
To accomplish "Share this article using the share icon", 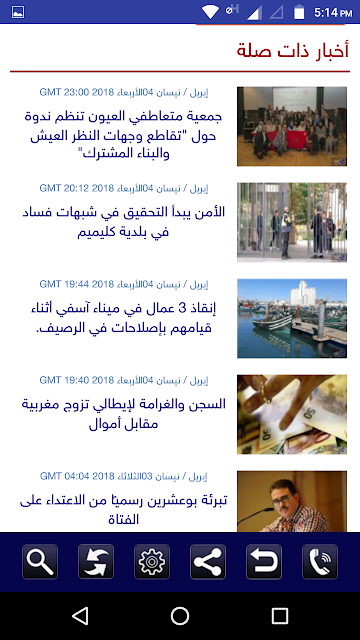I will 208,562.
